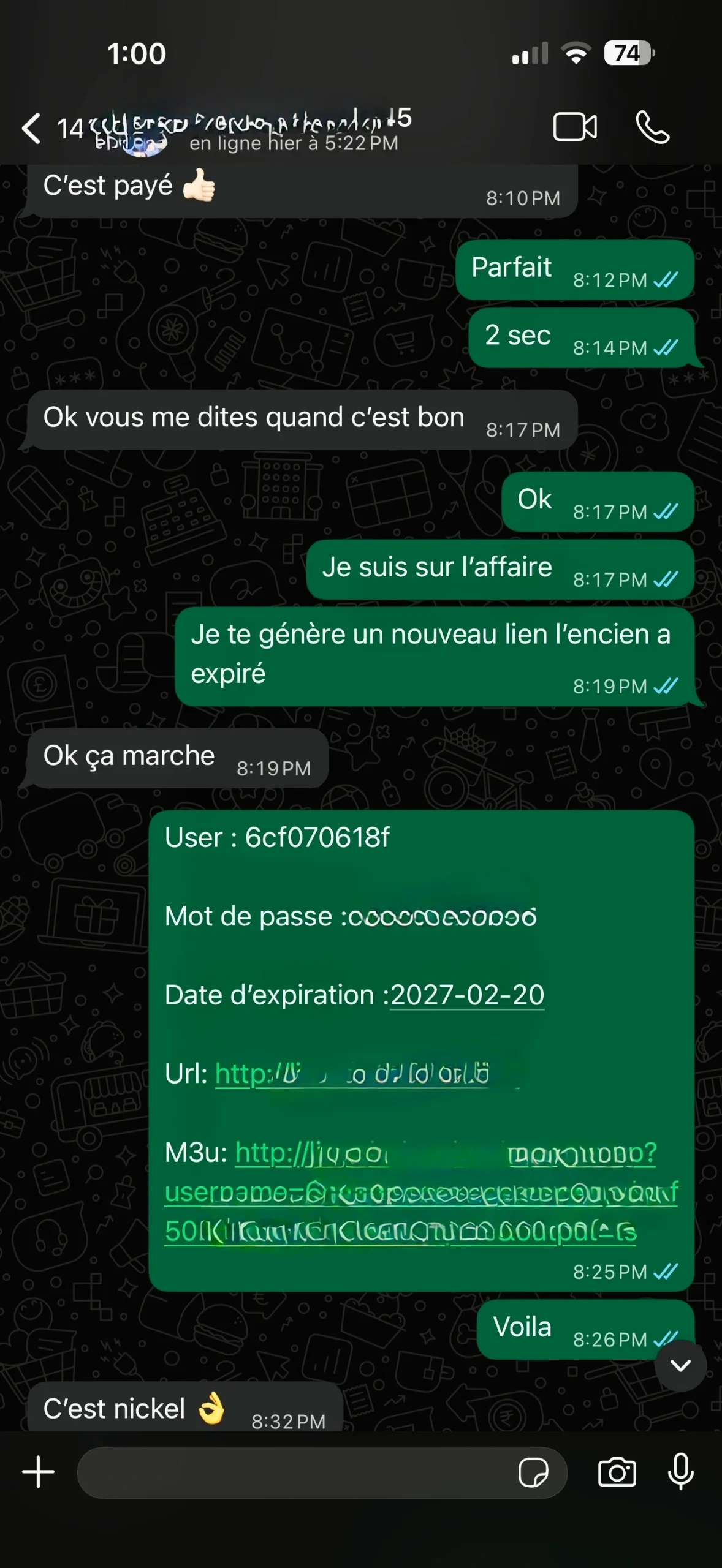Start a video call with this contact
722x1568 pixels.
575,127
